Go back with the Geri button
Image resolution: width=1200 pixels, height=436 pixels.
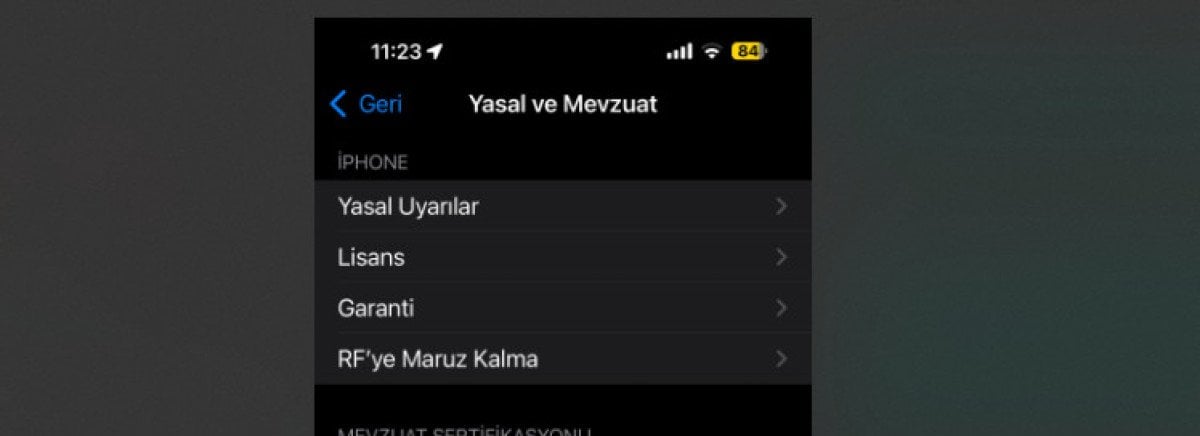pyautogui.click(x=366, y=104)
